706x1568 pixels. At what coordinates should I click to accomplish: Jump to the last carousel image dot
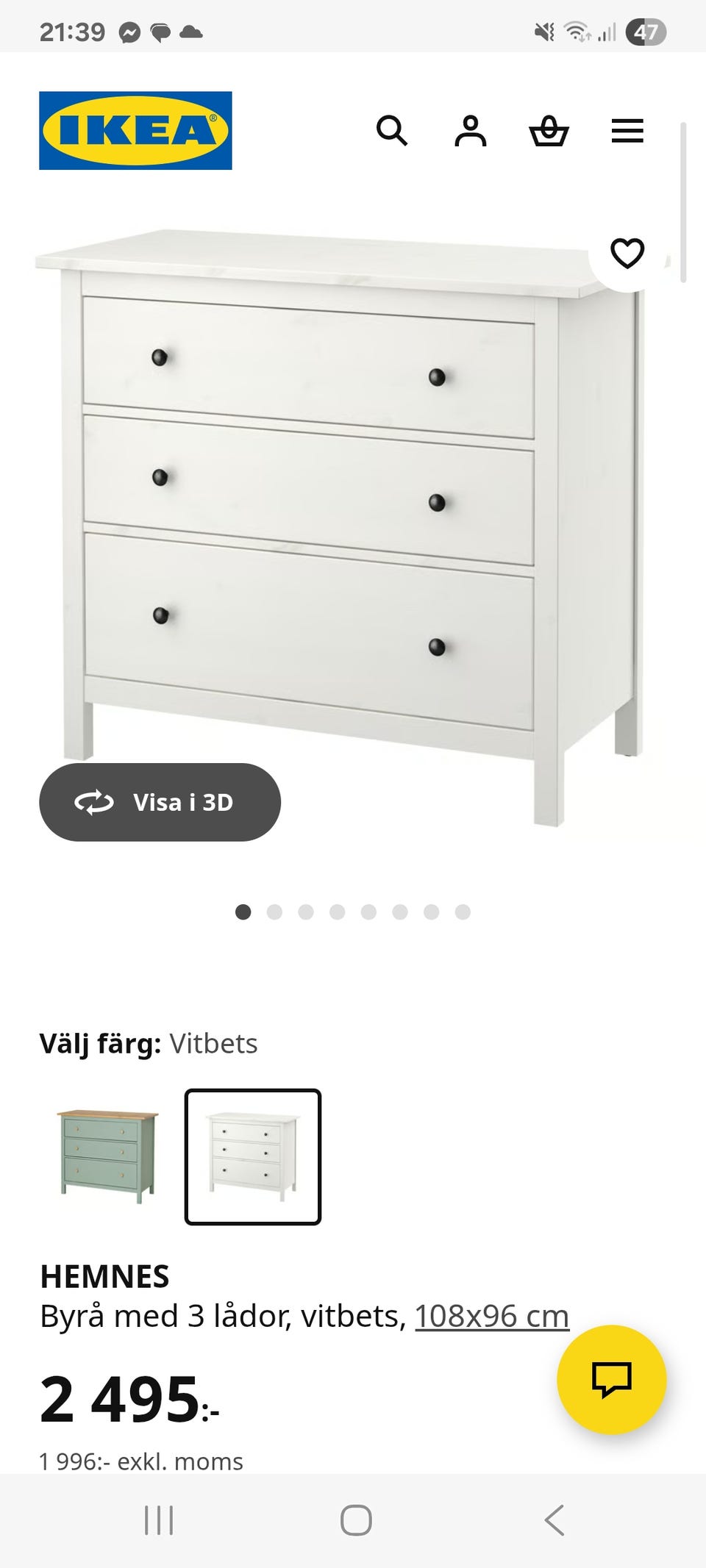click(462, 912)
